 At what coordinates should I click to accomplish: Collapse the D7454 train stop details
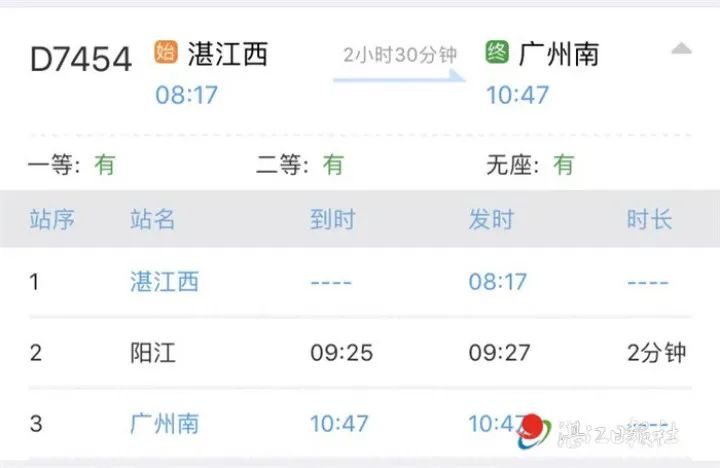pyautogui.click(x=681, y=49)
